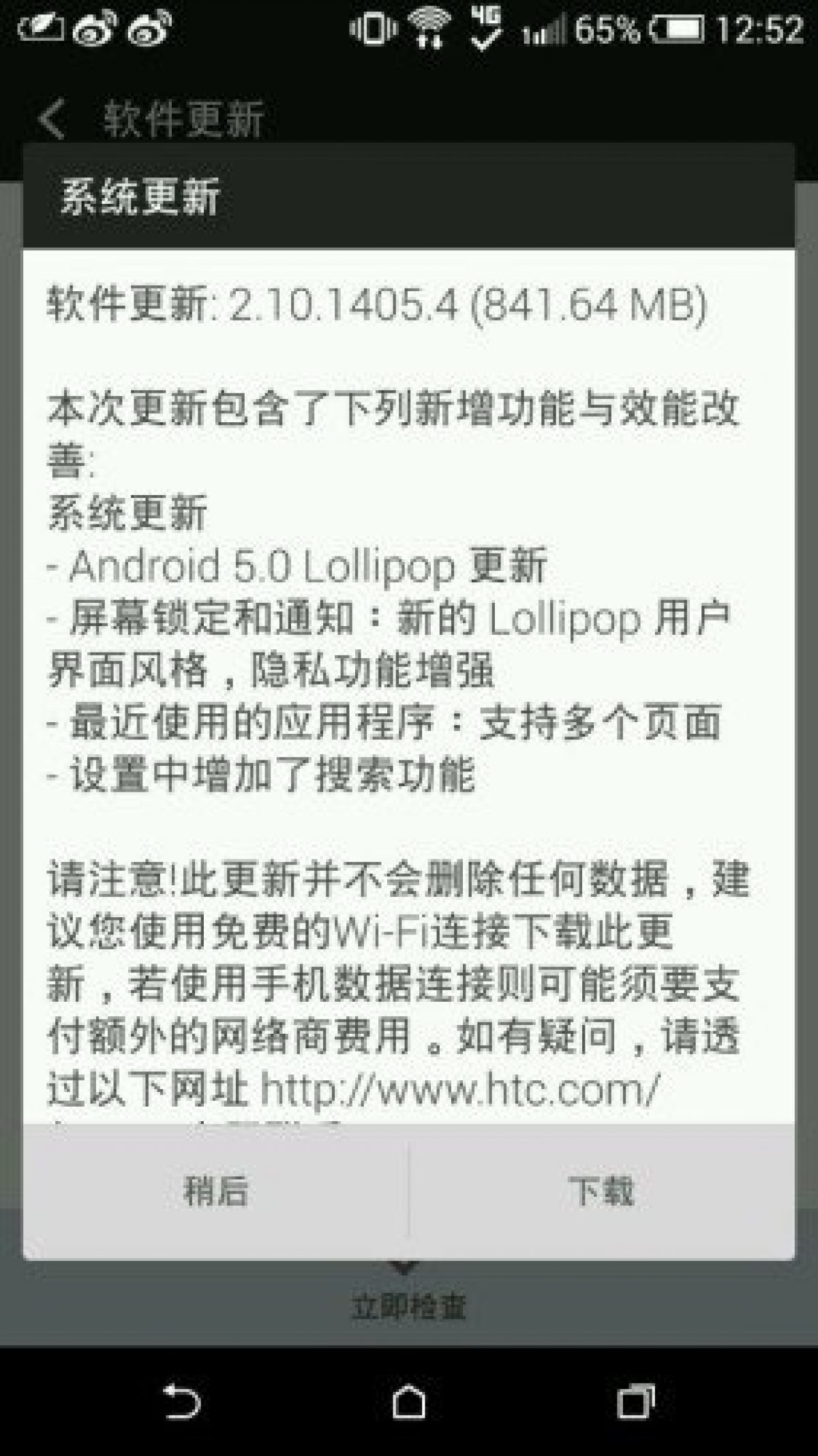This screenshot has width=818, height=1456.
Task: Tap the 立即检查 button
Action: pyautogui.click(x=408, y=1305)
